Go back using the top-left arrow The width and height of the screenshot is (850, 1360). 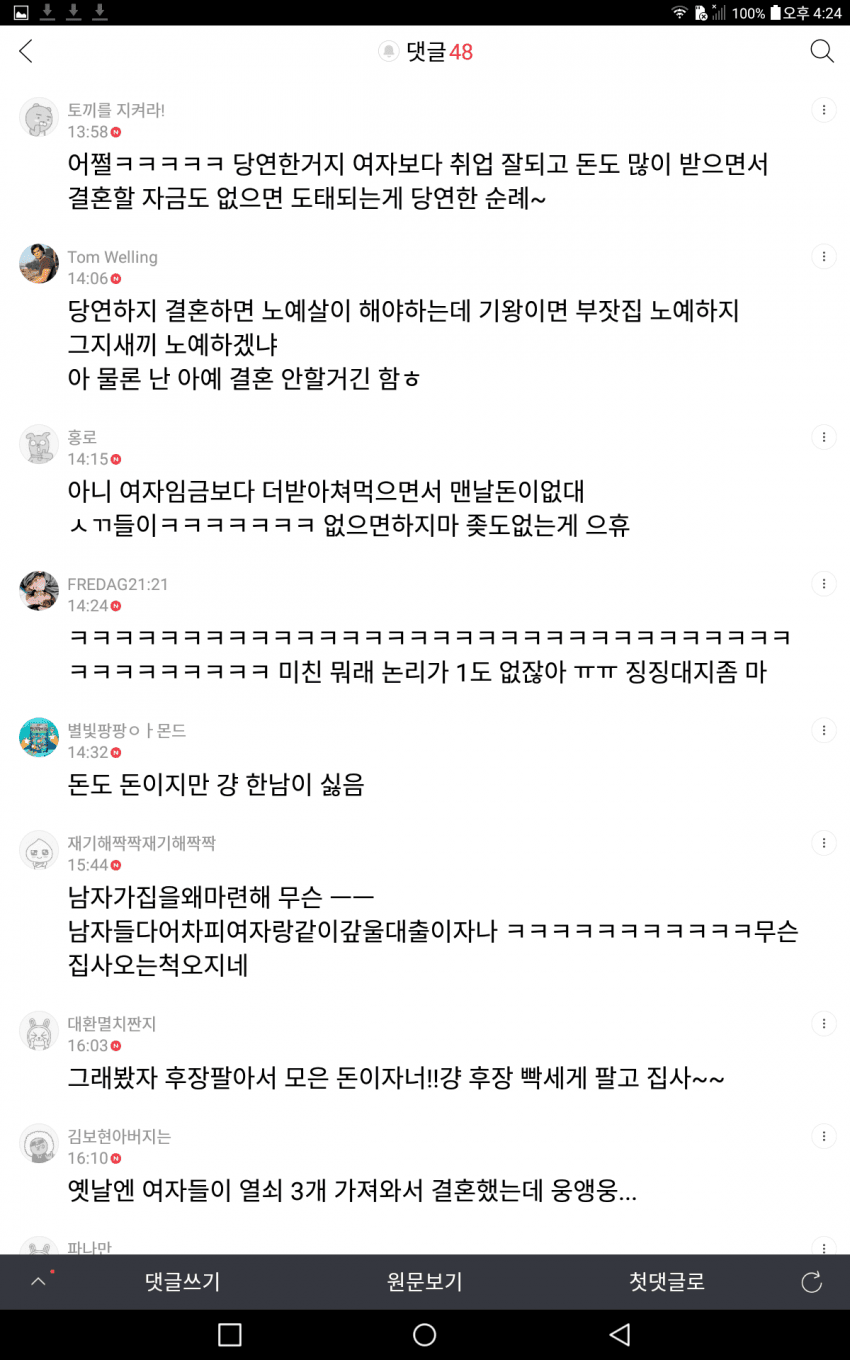click(26, 52)
